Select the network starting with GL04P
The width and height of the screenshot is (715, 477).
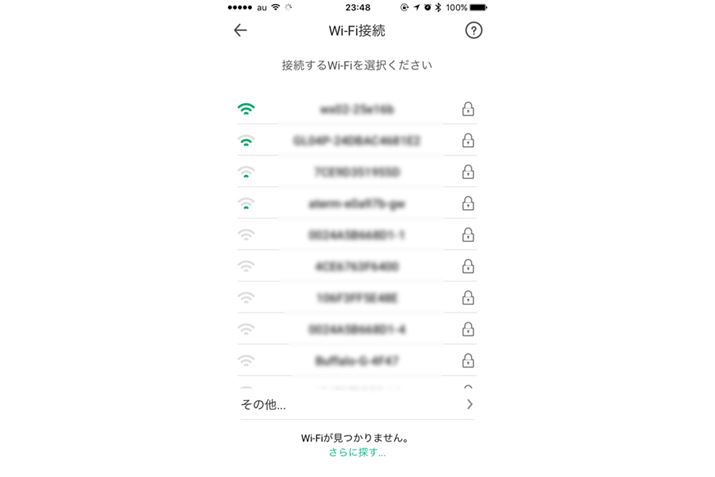click(357, 141)
